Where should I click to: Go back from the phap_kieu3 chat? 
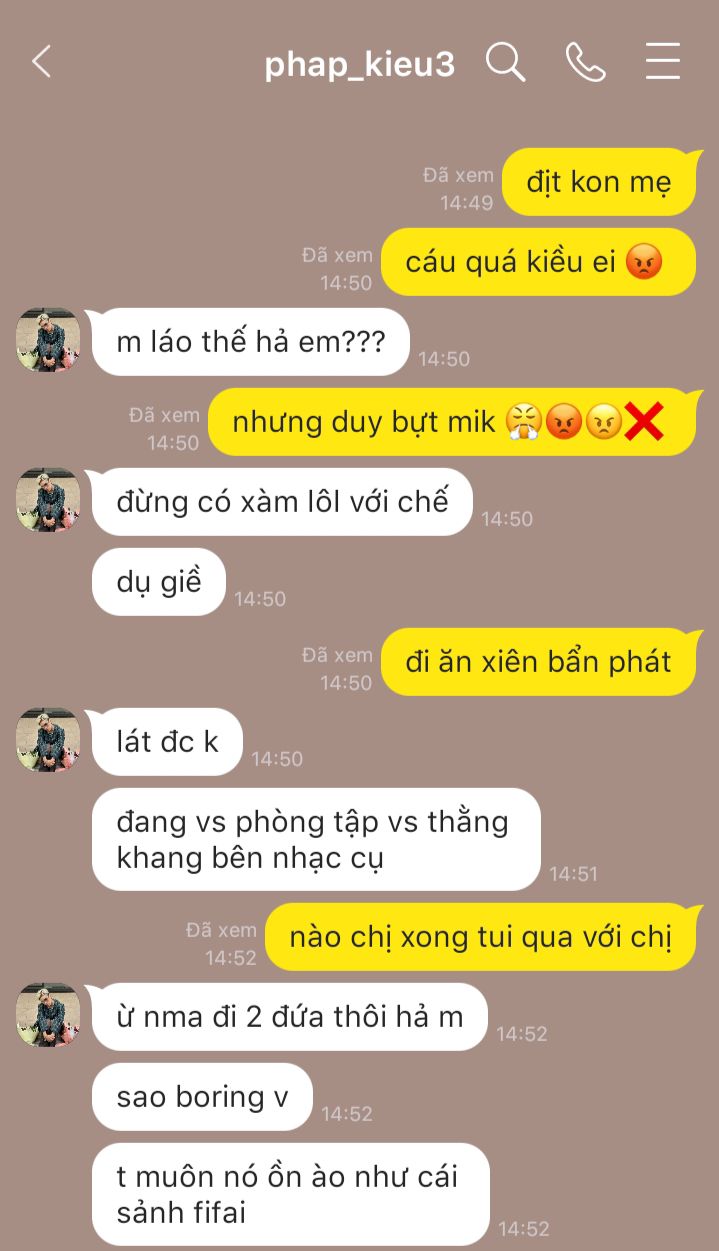coord(41,62)
